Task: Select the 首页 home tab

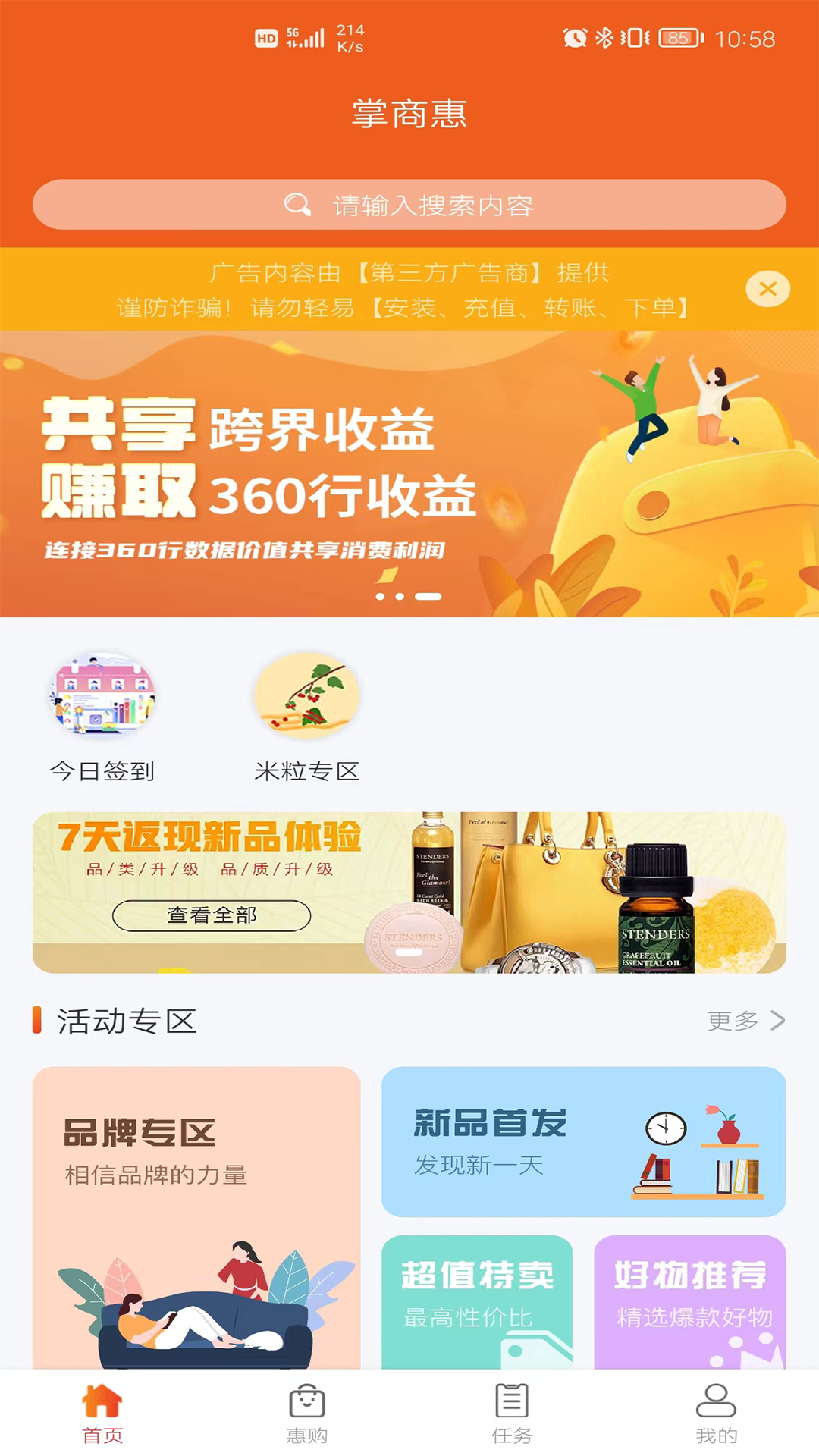Action: coord(102,1413)
